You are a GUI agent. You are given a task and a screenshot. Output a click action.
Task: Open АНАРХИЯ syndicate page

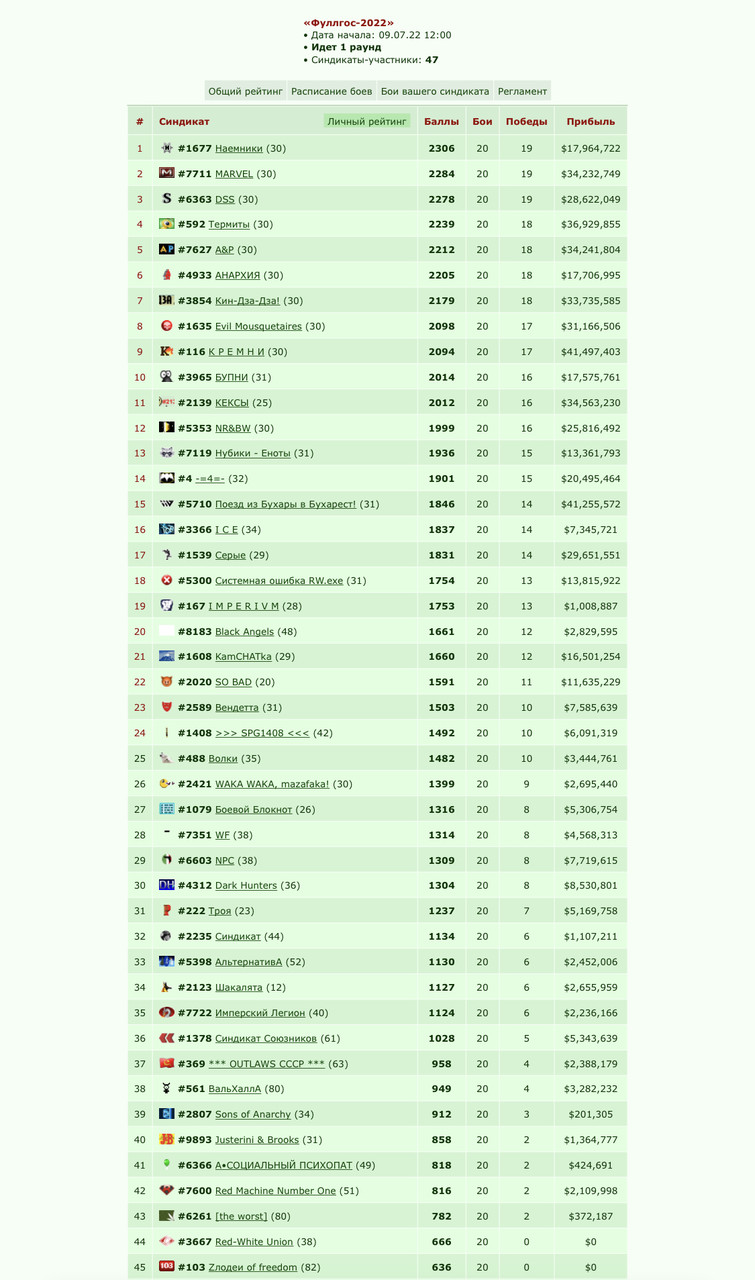[237, 275]
